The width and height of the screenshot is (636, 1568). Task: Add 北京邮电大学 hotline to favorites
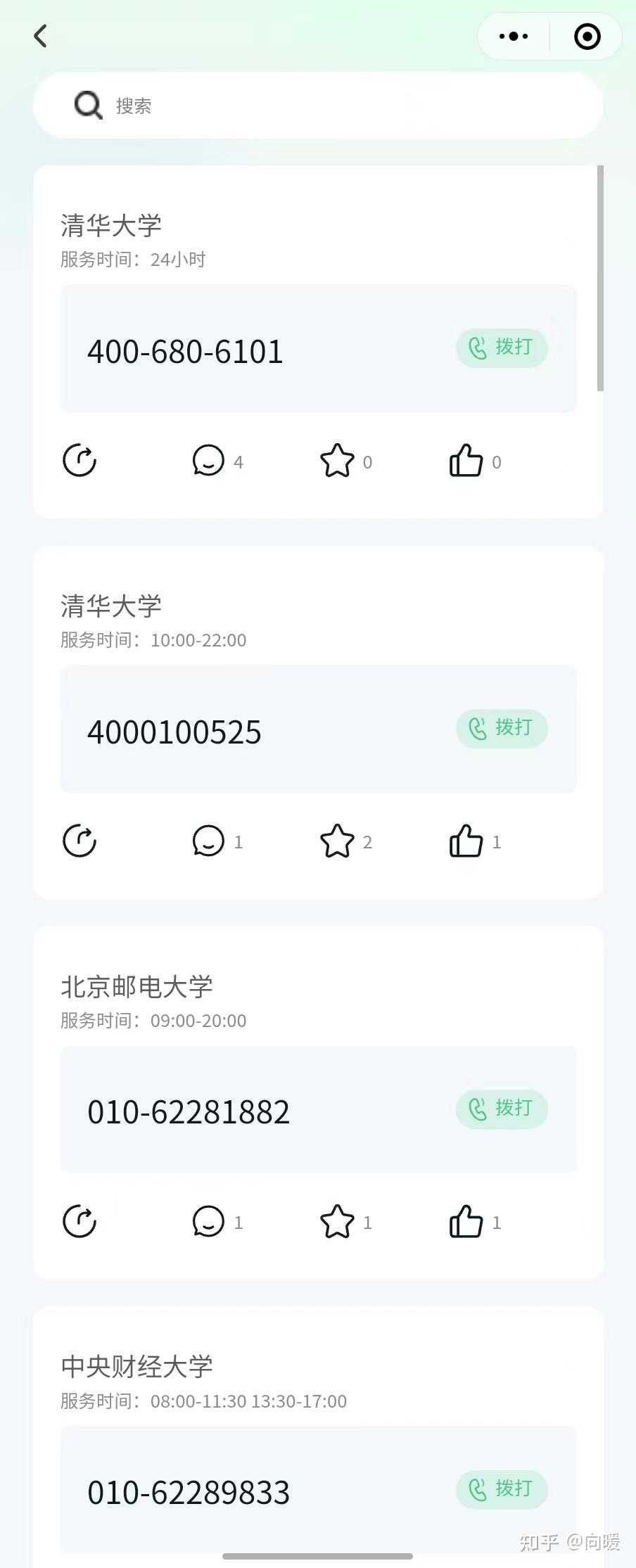point(338,1222)
